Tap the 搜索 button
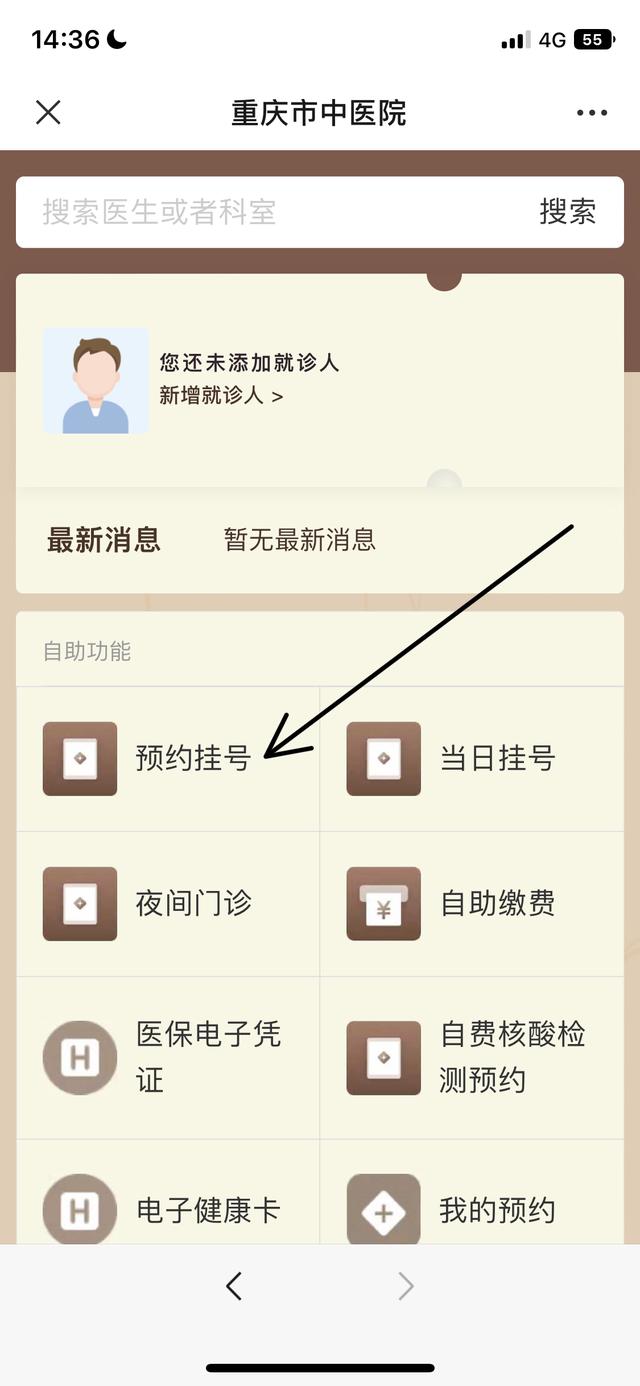Image resolution: width=640 pixels, height=1386 pixels. 567,212
